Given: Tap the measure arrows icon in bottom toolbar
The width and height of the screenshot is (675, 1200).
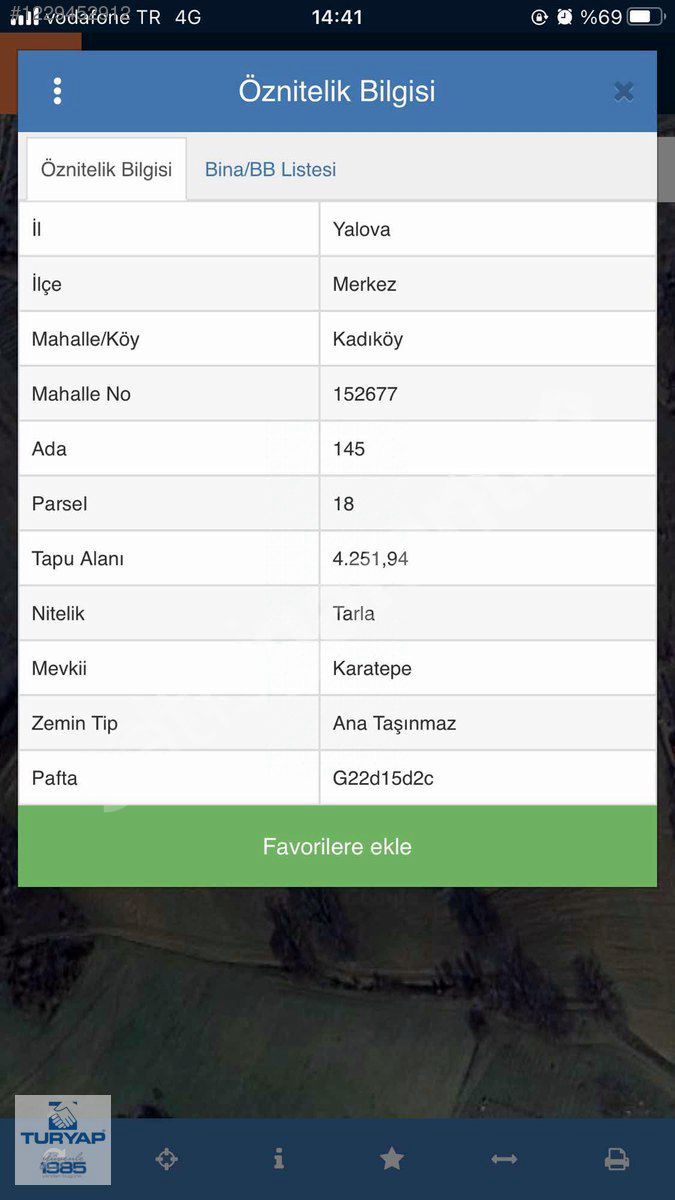Looking at the screenshot, I should tap(504, 1159).
